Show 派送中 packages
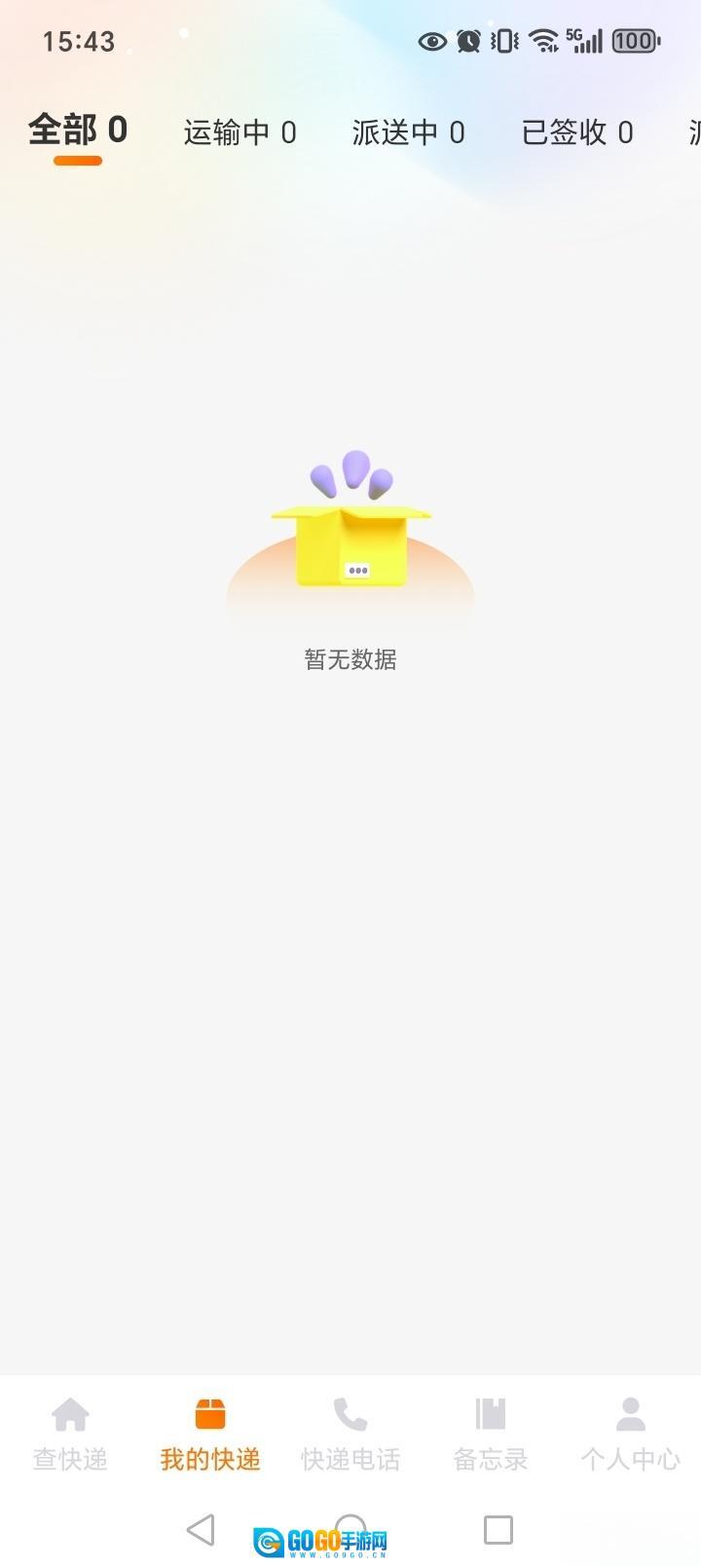The height and width of the screenshot is (1568, 701). (408, 132)
